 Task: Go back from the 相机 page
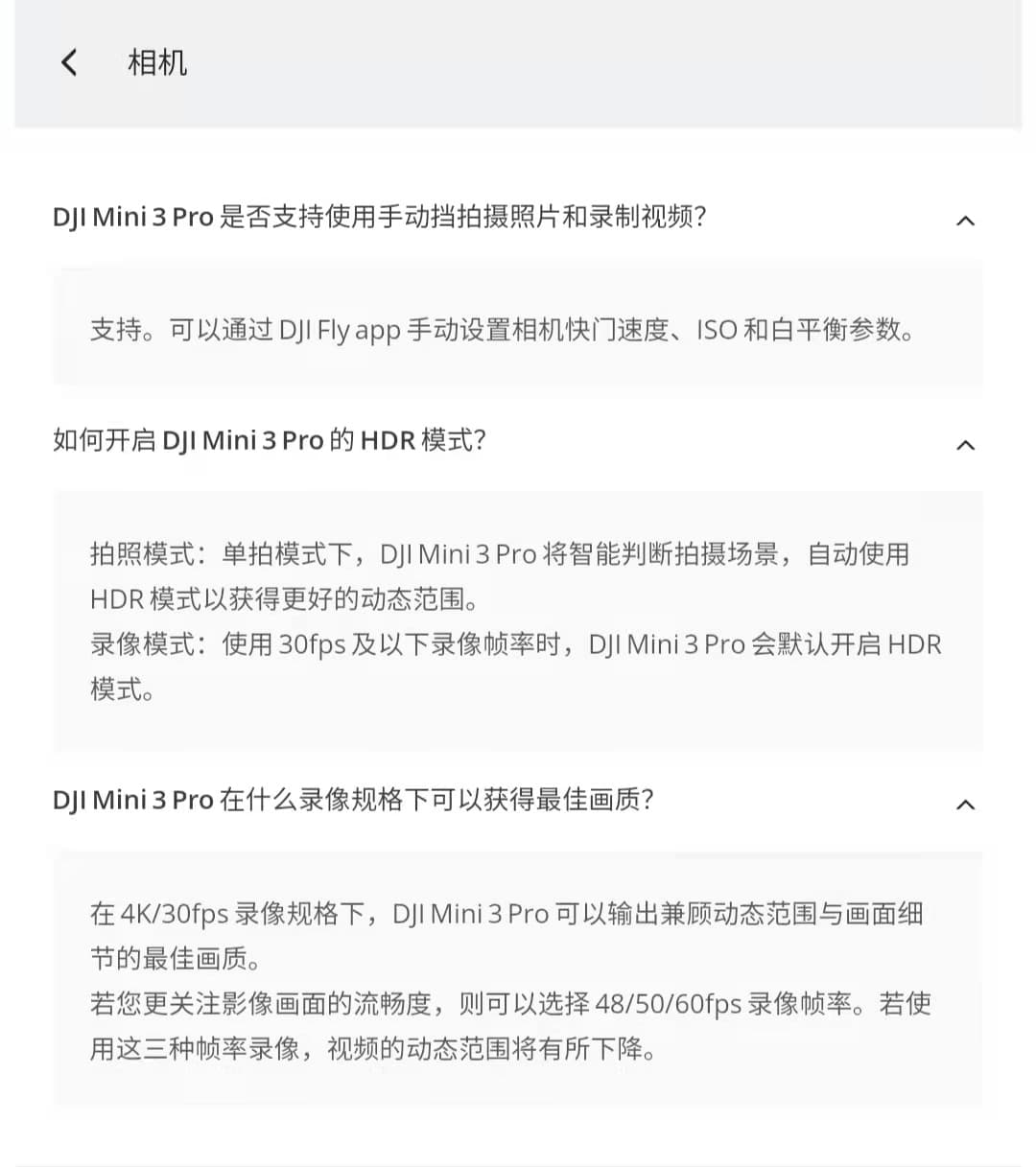pos(69,63)
